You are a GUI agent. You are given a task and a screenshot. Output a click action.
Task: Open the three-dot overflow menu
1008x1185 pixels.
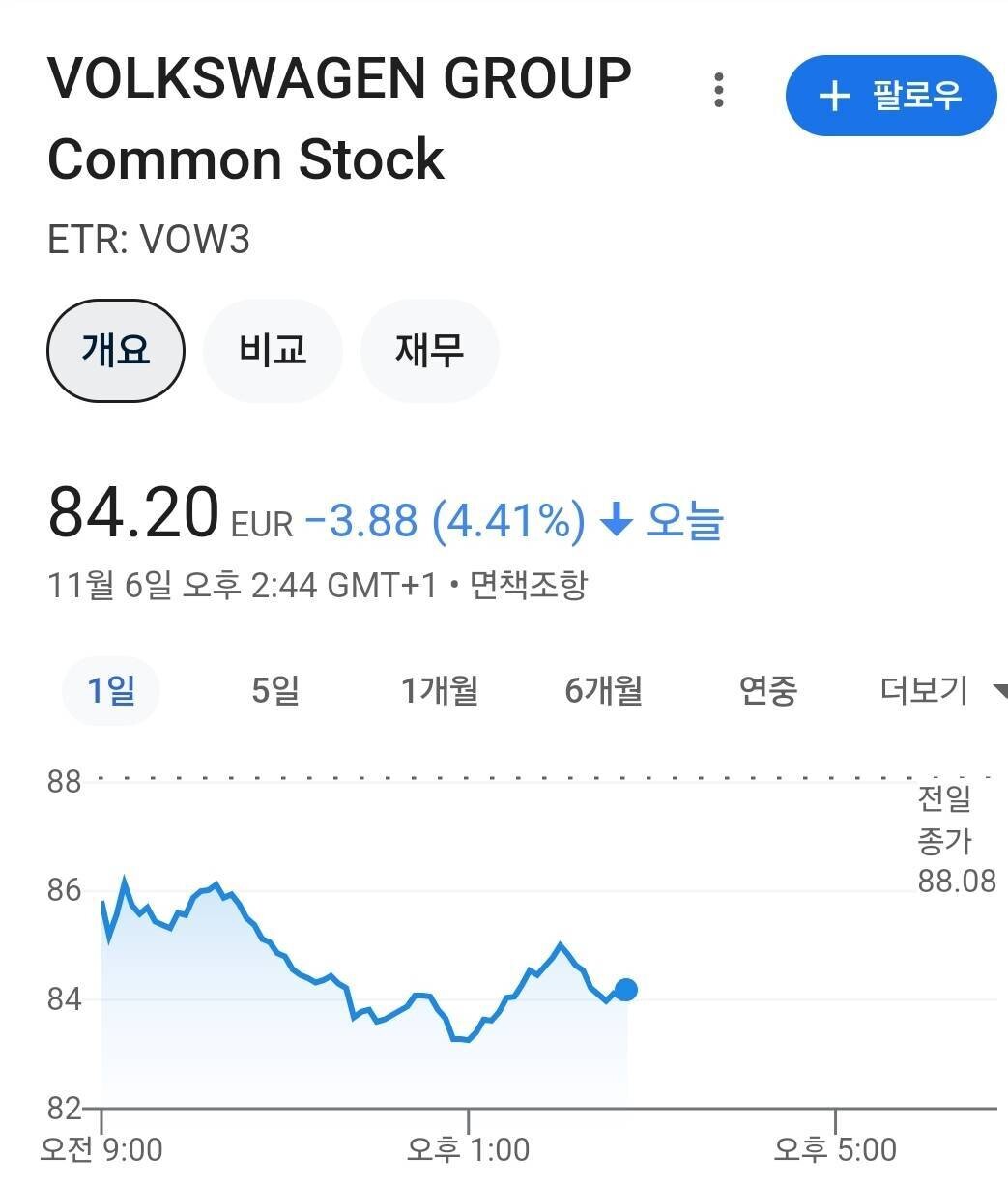(x=719, y=89)
